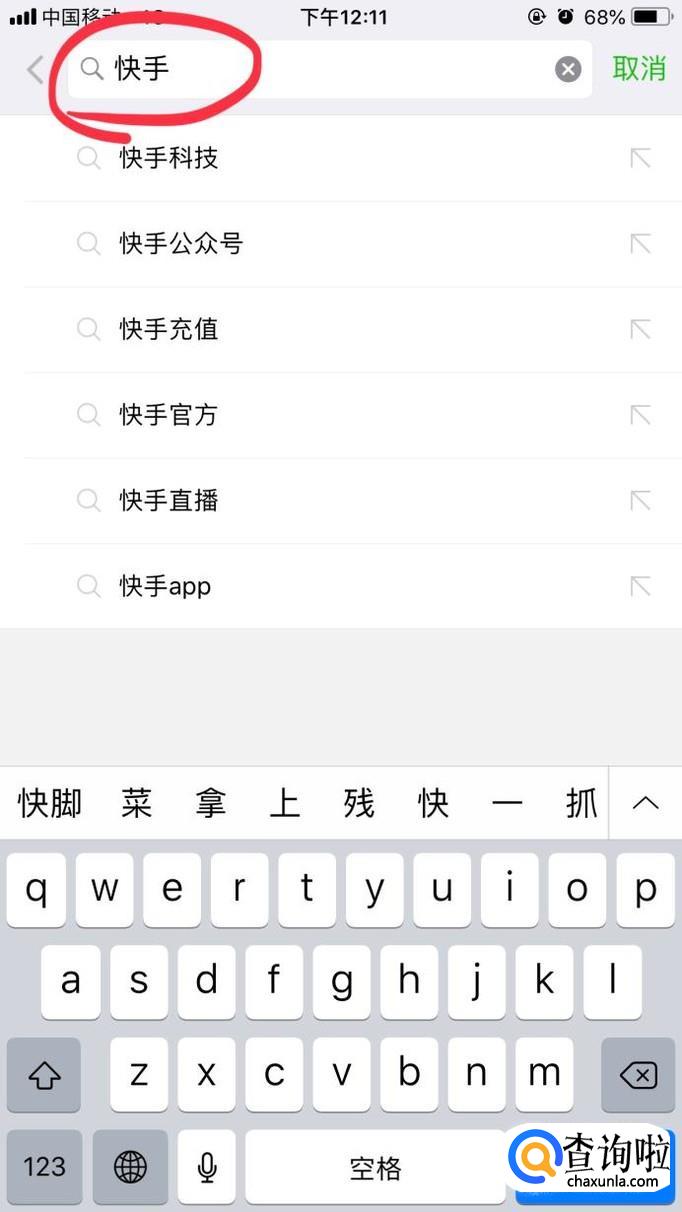Clear the search text

click(x=568, y=69)
